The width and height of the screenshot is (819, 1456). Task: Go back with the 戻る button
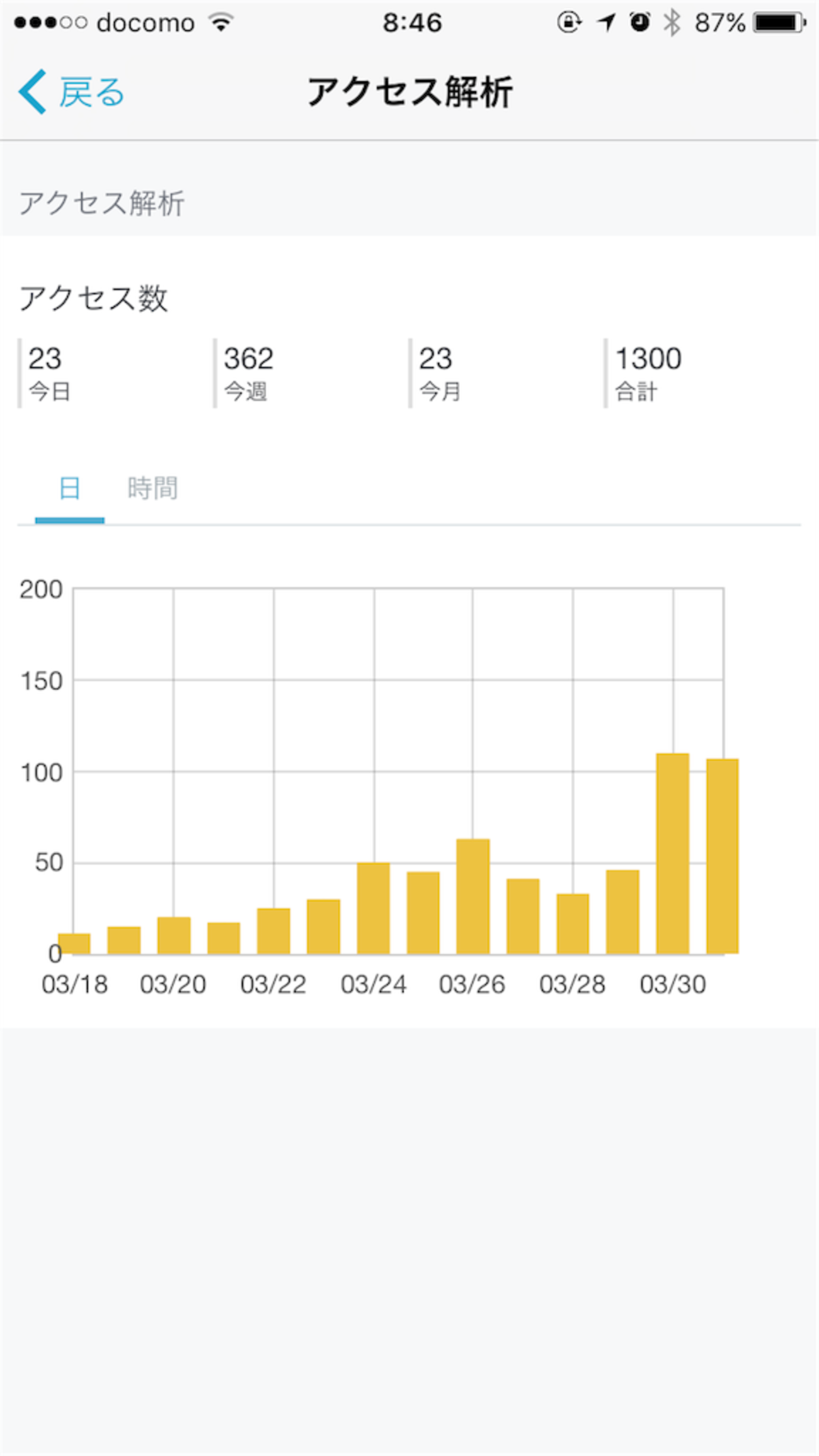[x=72, y=92]
